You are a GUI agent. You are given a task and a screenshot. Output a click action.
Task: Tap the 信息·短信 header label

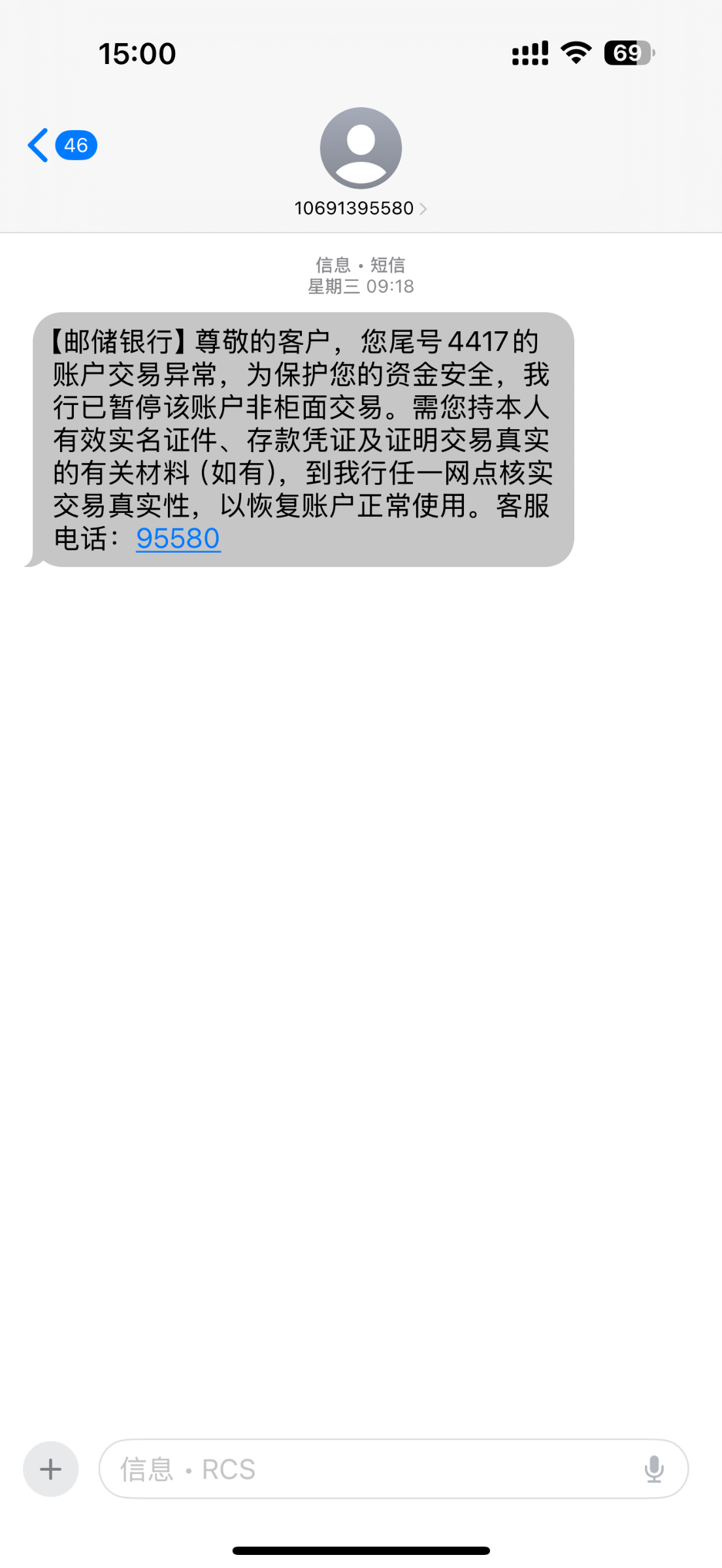pyautogui.click(x=359, y=265)
